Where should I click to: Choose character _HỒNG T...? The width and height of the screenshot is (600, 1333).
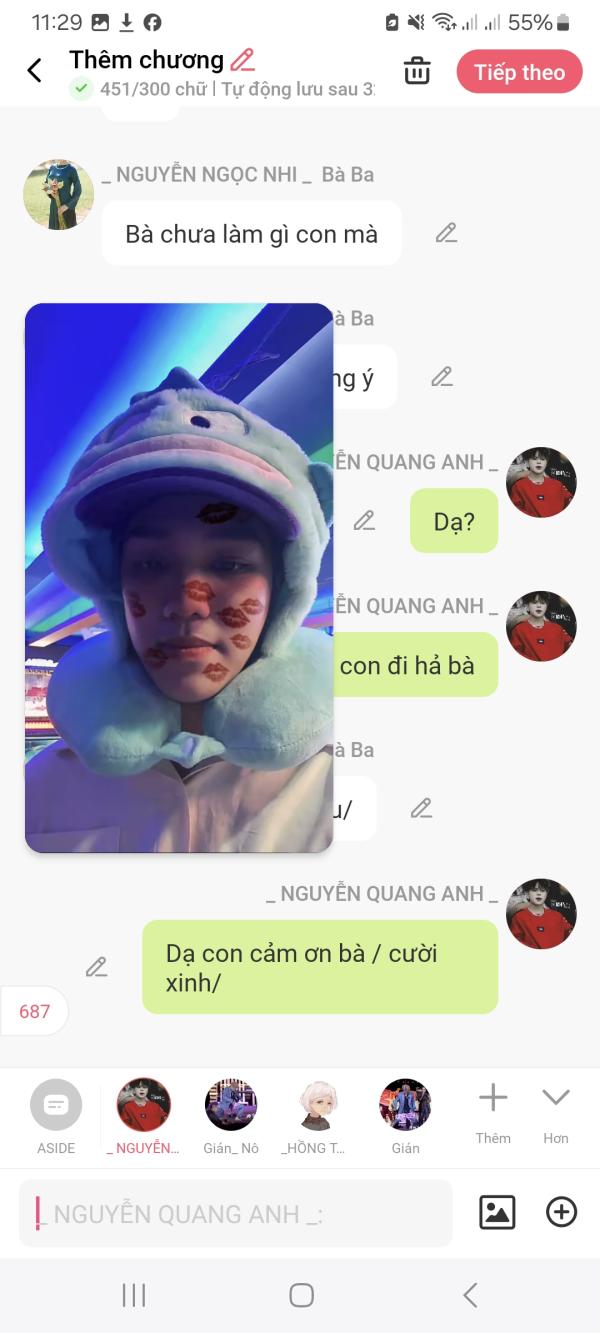(318, 1117)
